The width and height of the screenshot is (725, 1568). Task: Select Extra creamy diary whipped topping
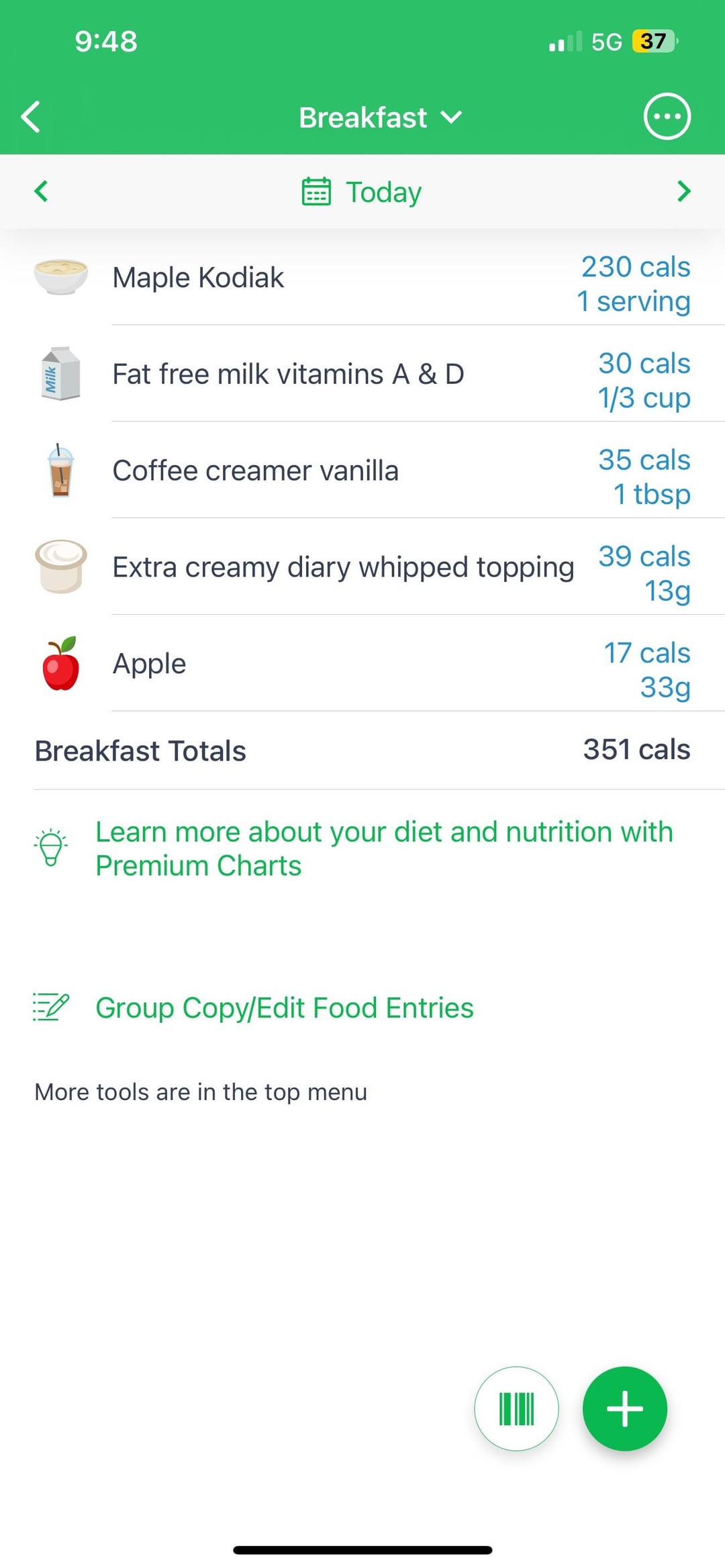pyautogui.click(x=362, y=568)
